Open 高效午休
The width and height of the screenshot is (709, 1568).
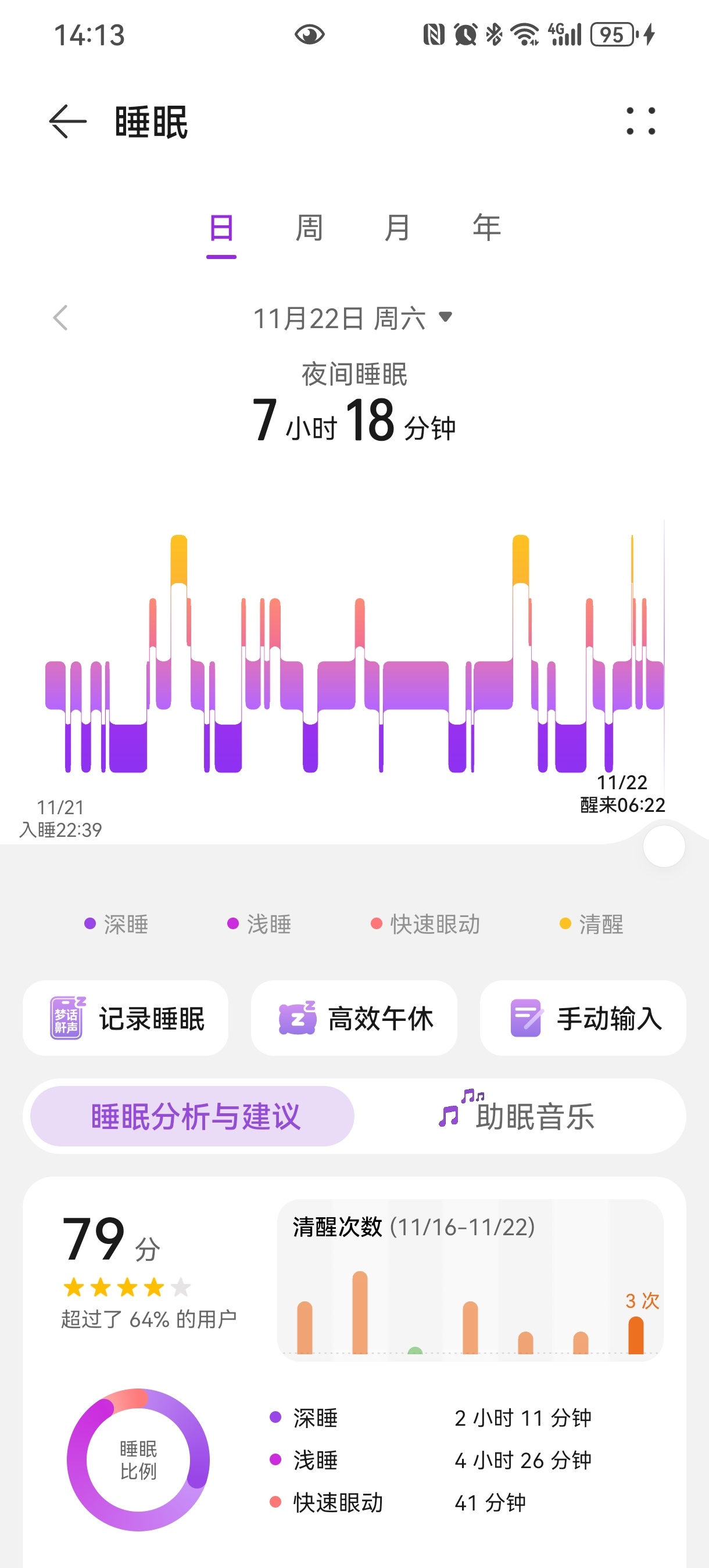coord(354,1019)
